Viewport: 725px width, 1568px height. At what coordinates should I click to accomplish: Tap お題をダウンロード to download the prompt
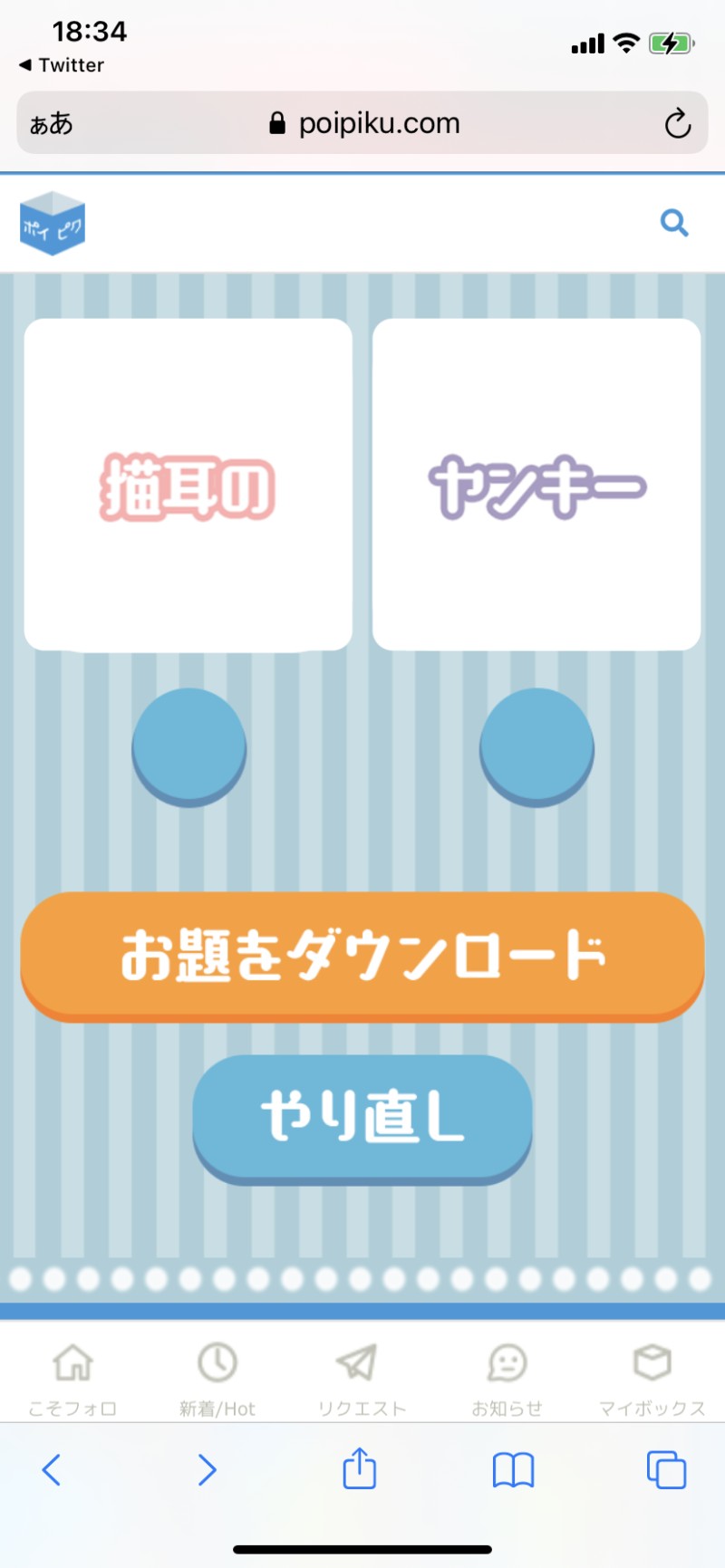point(362,955)
